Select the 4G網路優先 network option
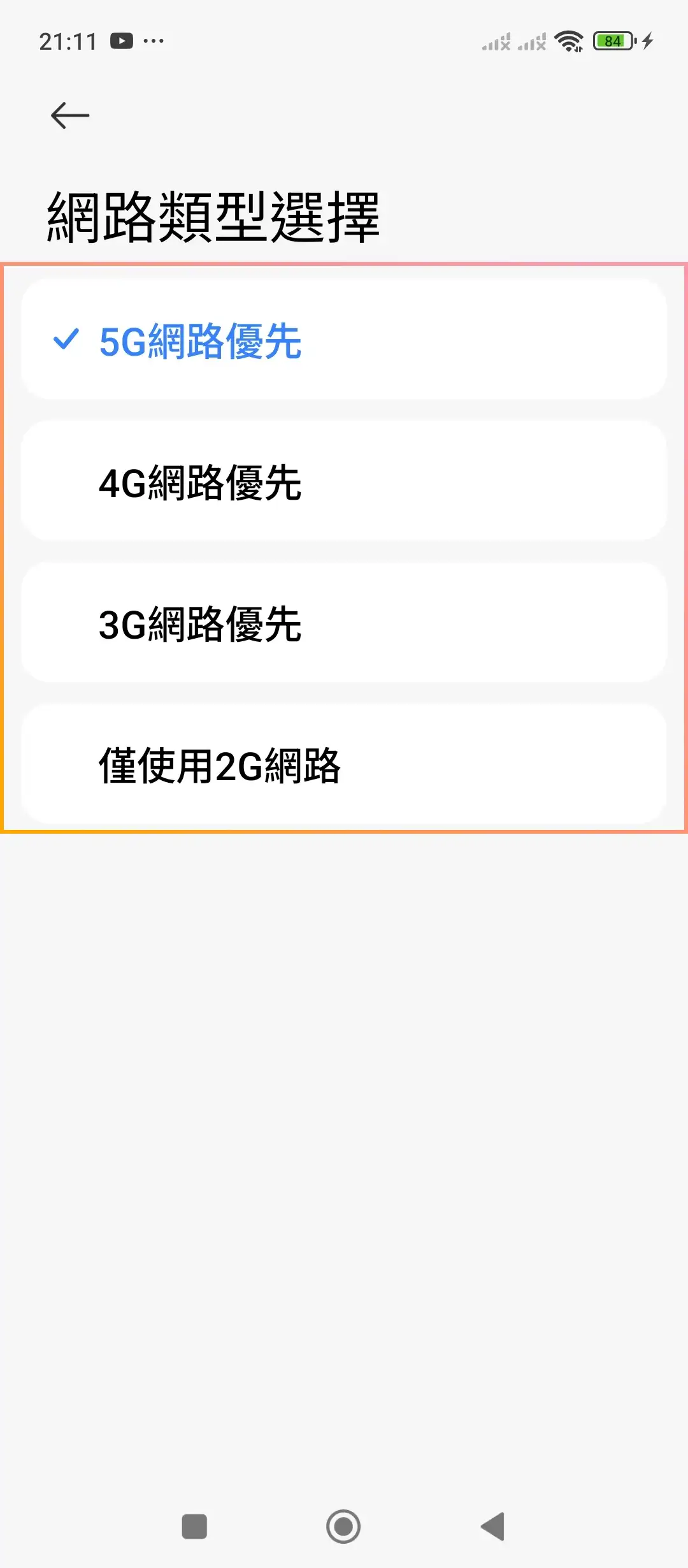This screenshot has width=688, height=1568. (344, 483)
